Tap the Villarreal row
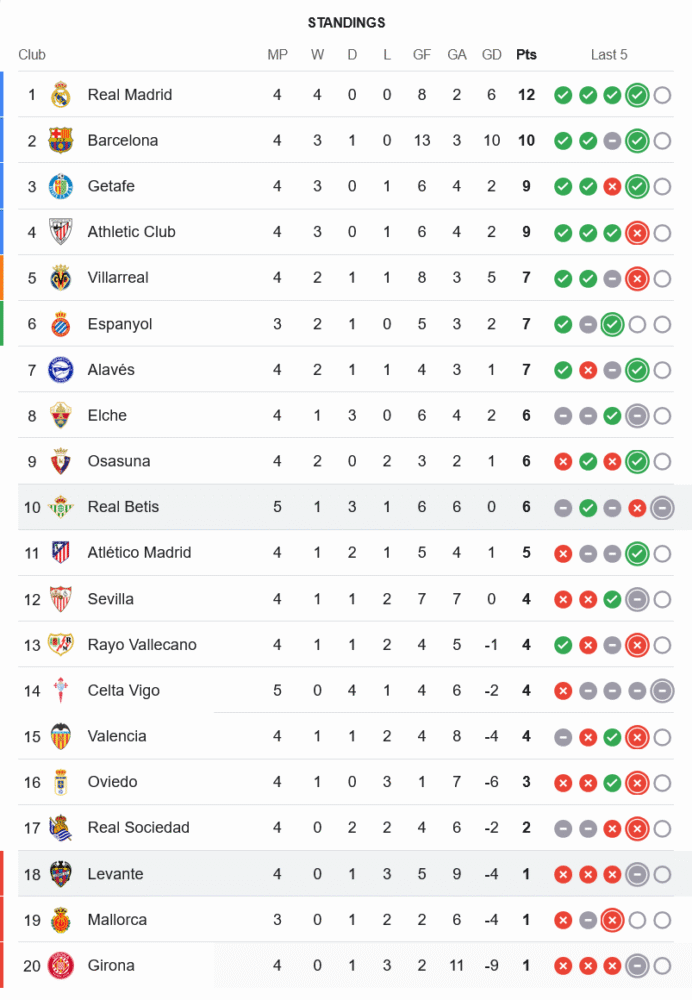Image resolution: width=692 pixels, height=1000 pixels. (x=120, y=278)
